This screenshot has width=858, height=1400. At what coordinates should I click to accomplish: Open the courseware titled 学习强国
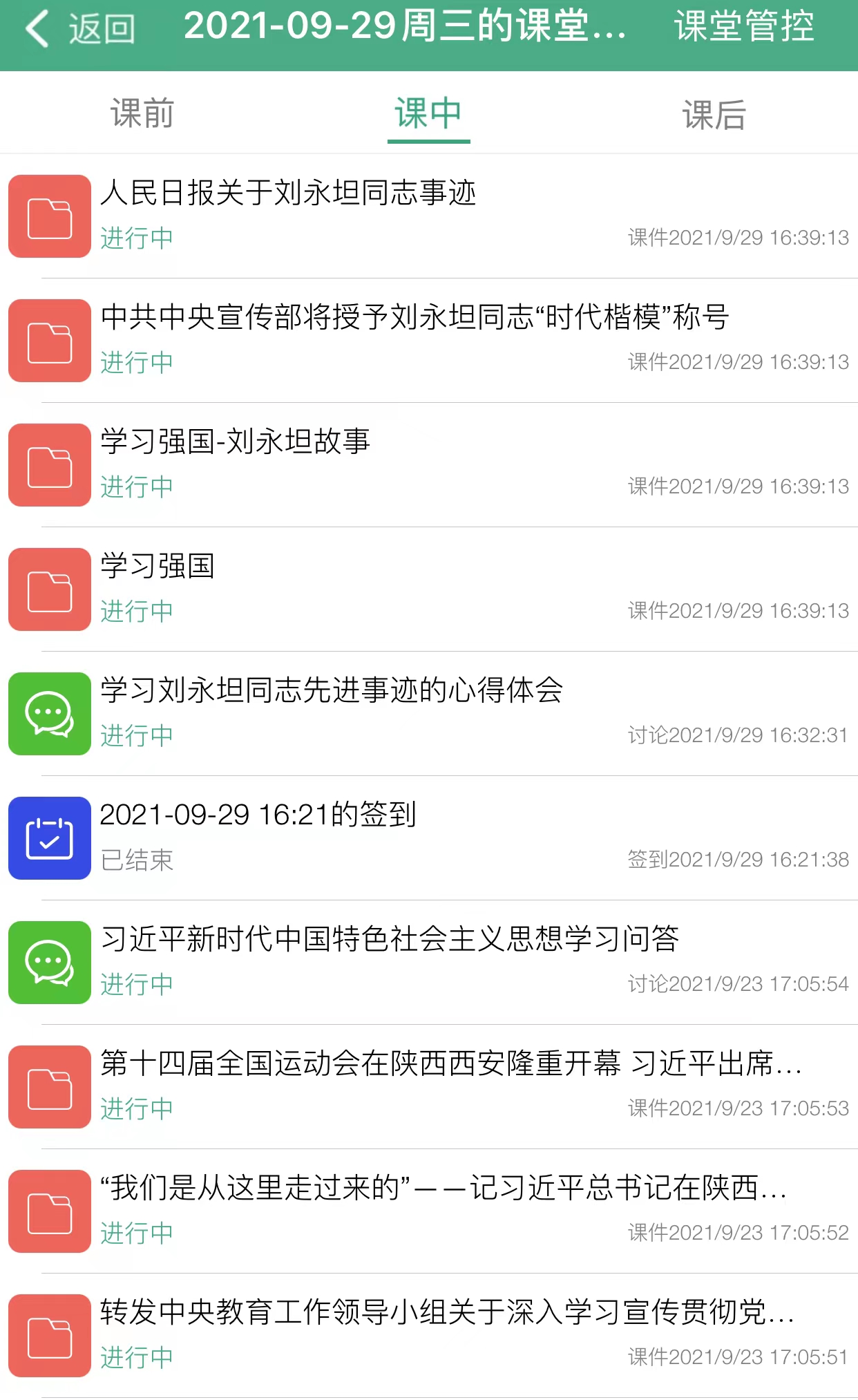tap(429, 589)
